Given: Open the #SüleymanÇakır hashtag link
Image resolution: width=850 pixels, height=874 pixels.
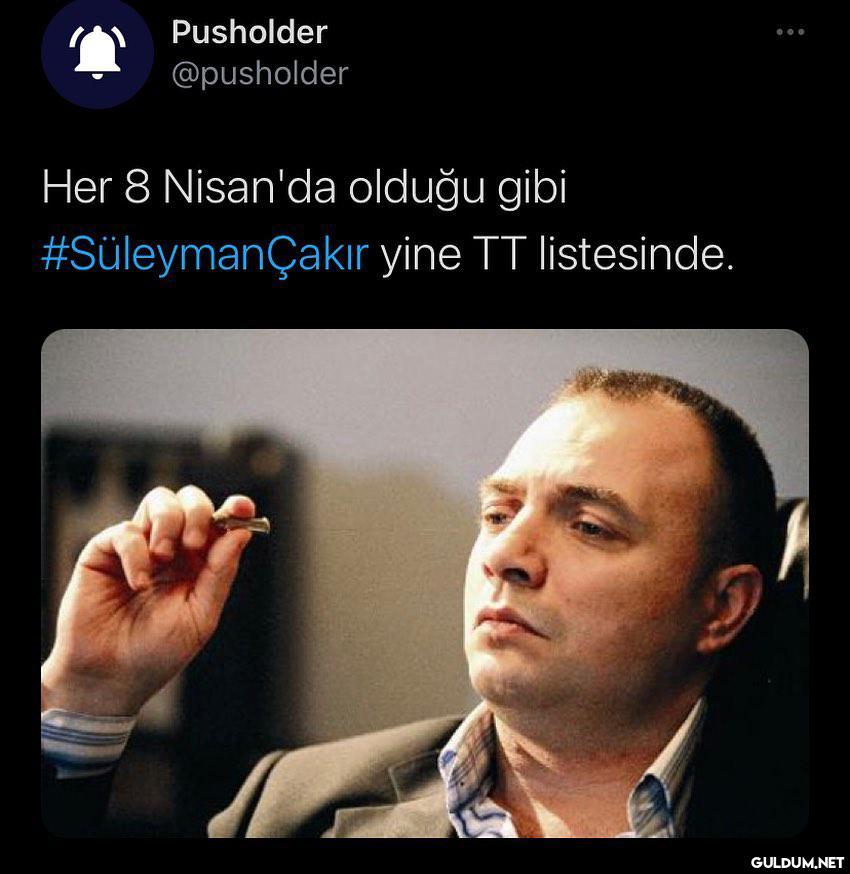Looking at the screenshot, I should pos(205,255).
